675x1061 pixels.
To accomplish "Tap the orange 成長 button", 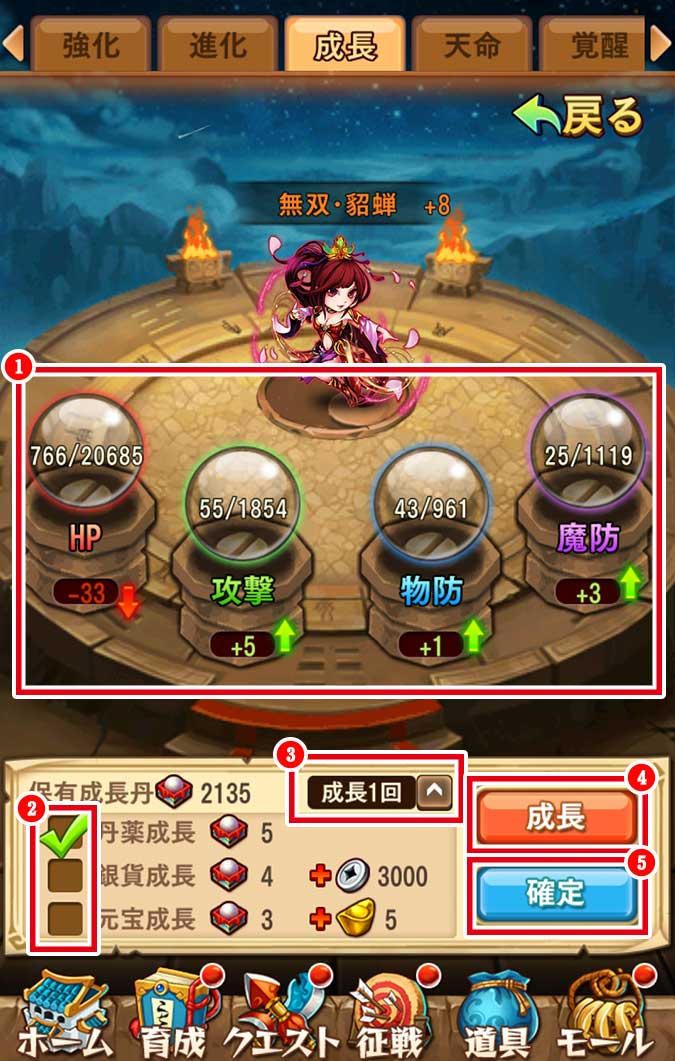I will click(x=556, y=818).
